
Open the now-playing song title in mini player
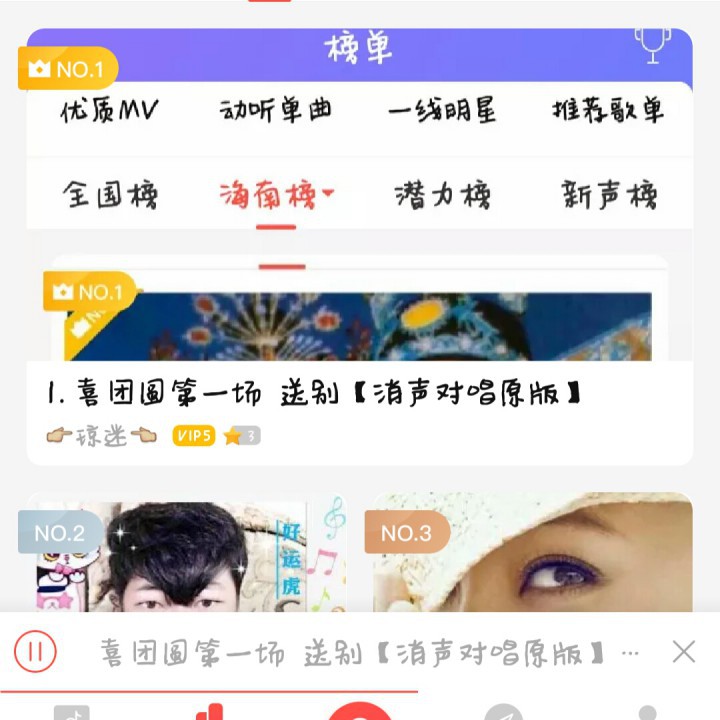click(355, 654)
